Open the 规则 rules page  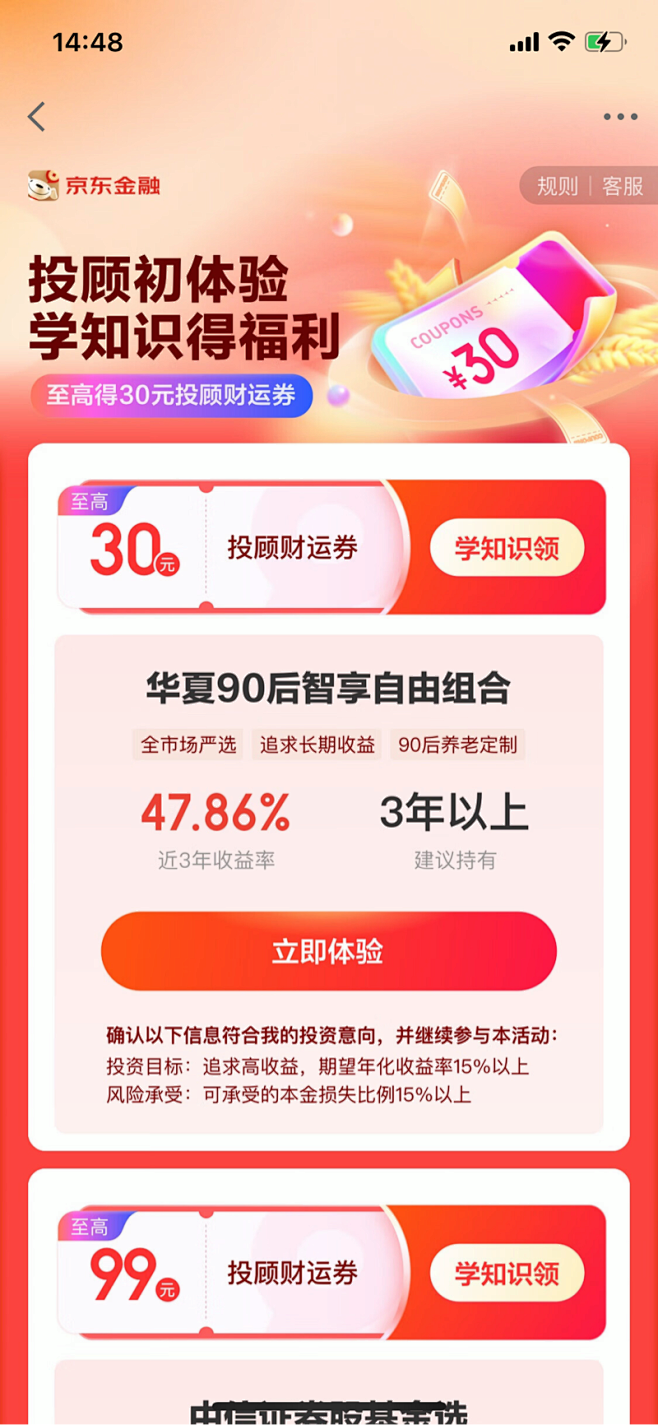[557, 186]
